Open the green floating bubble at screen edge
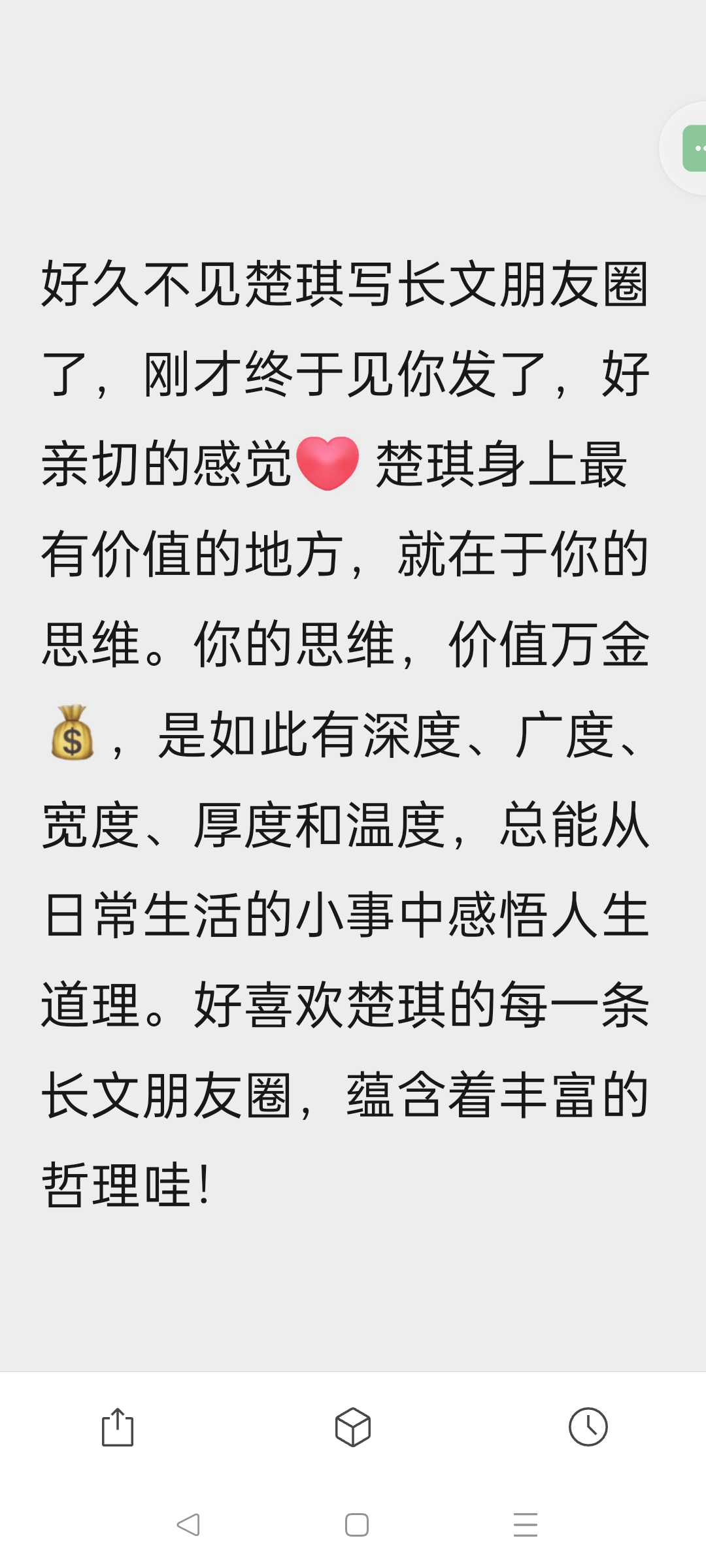Image resolution: width=706 pixels, height=1568 pixels. coord(693,148)
